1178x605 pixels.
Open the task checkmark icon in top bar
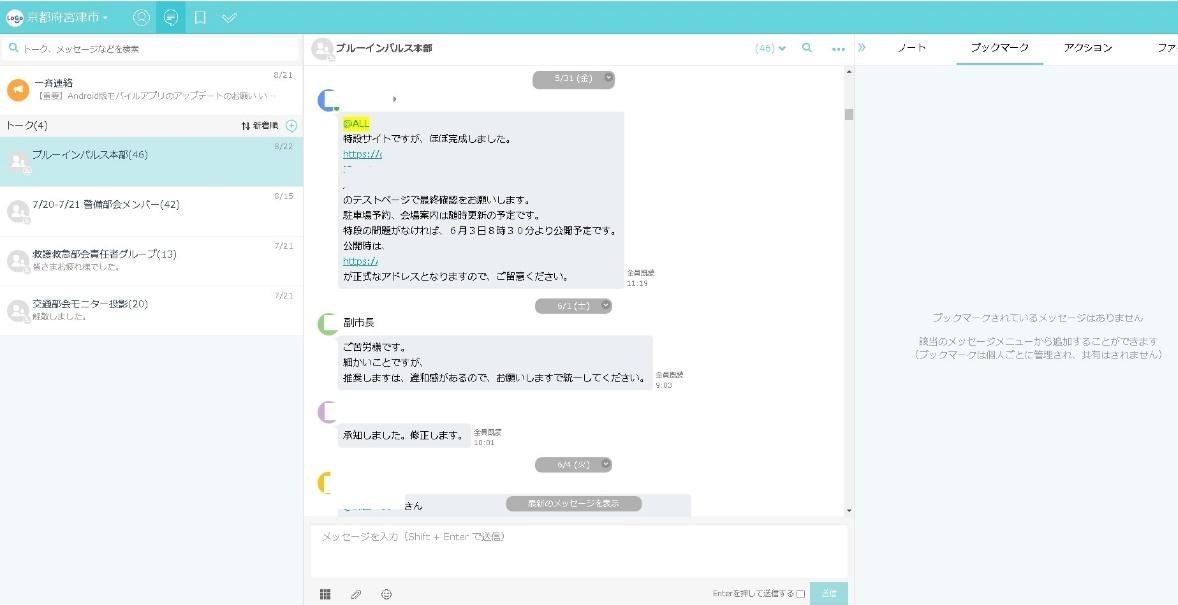point(229,17)
